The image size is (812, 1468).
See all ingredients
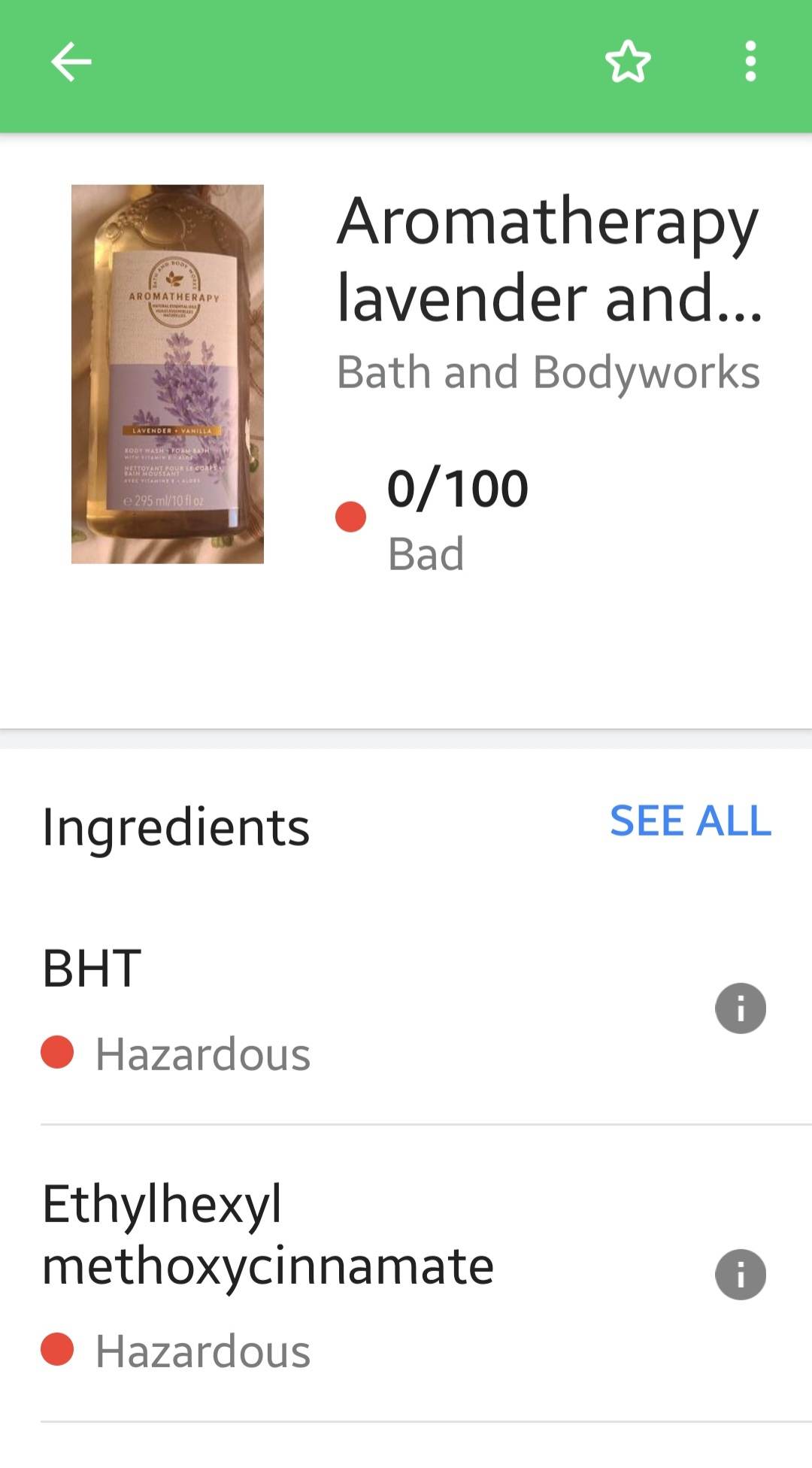(x=689, y=820)
